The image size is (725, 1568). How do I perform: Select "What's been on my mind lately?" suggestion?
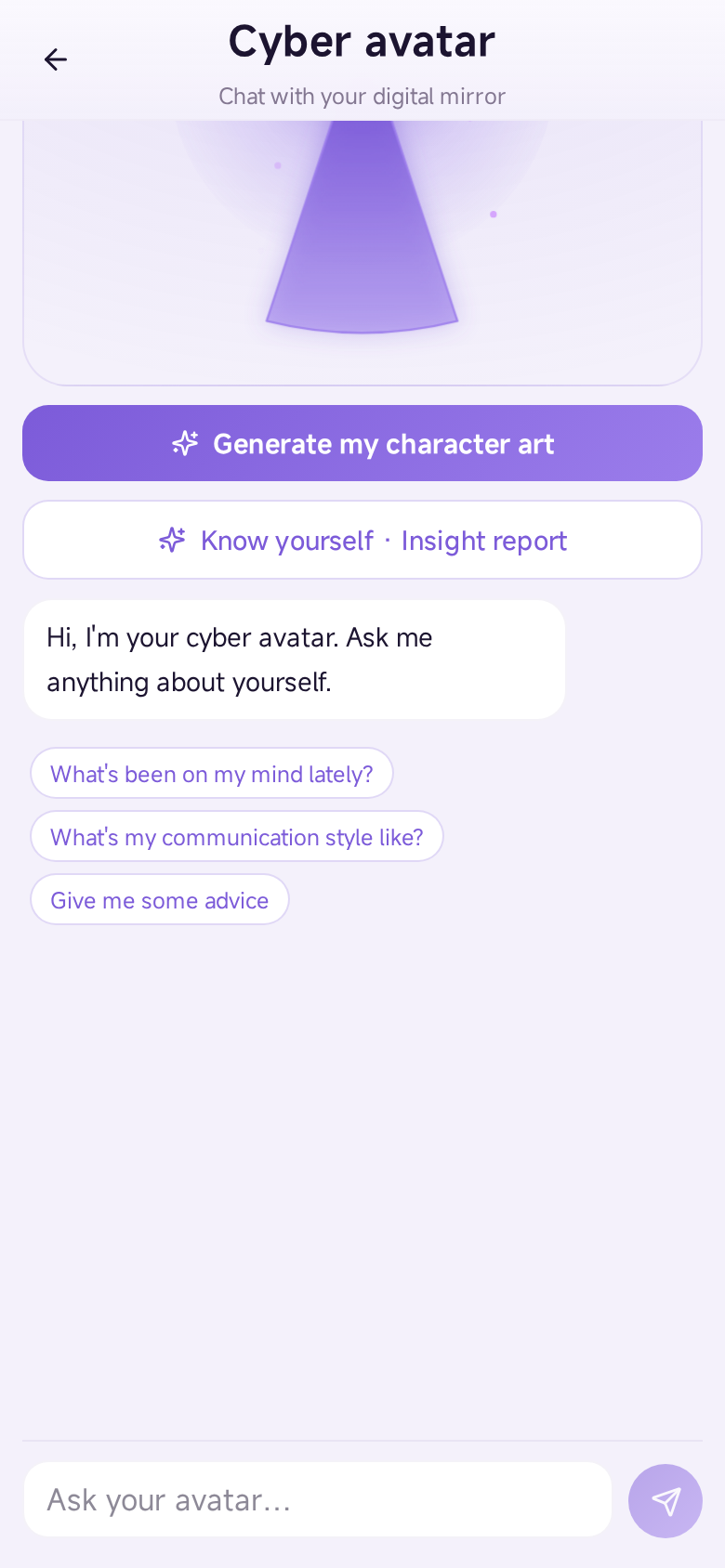(x=212, y=773)
